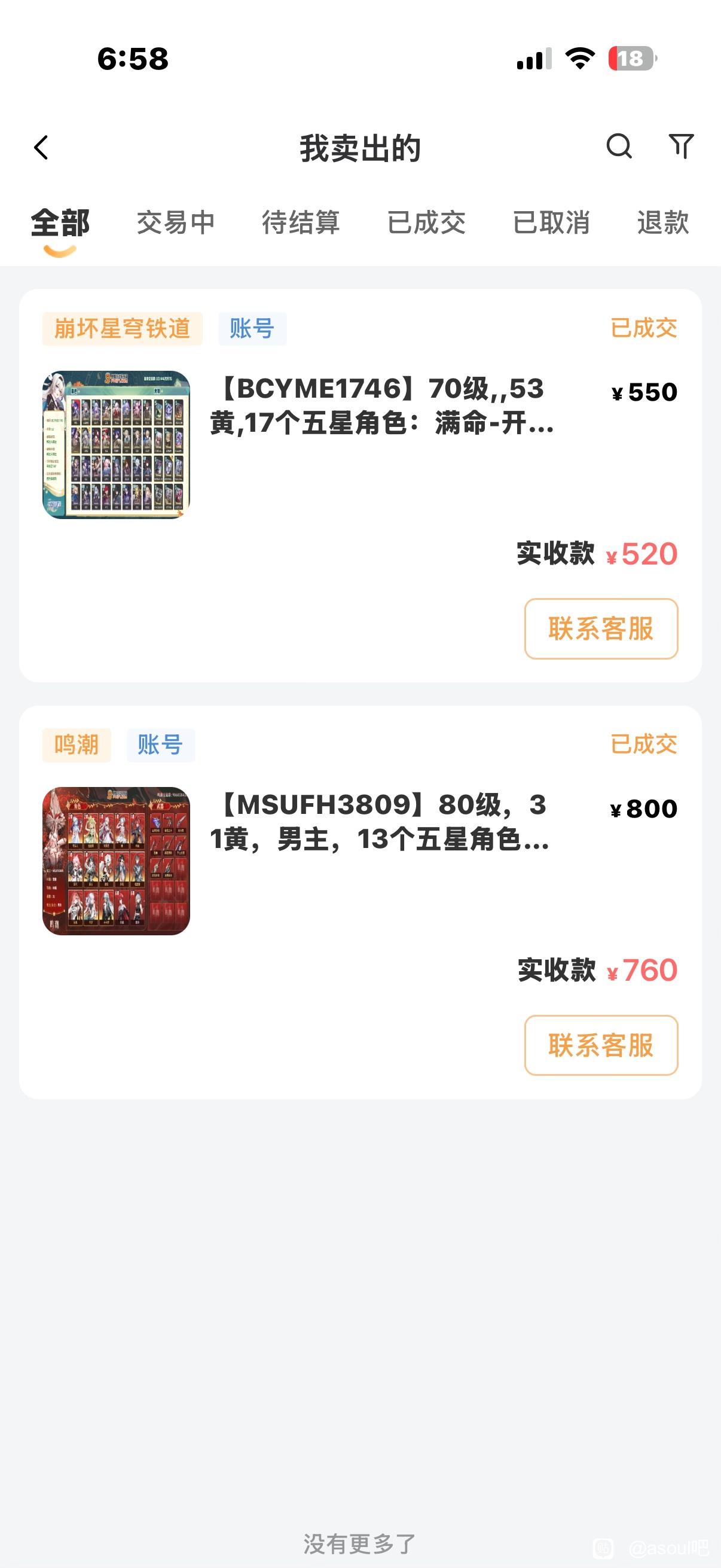
Task: Switch to the 待结算 tab
Action: click(301, 223)
